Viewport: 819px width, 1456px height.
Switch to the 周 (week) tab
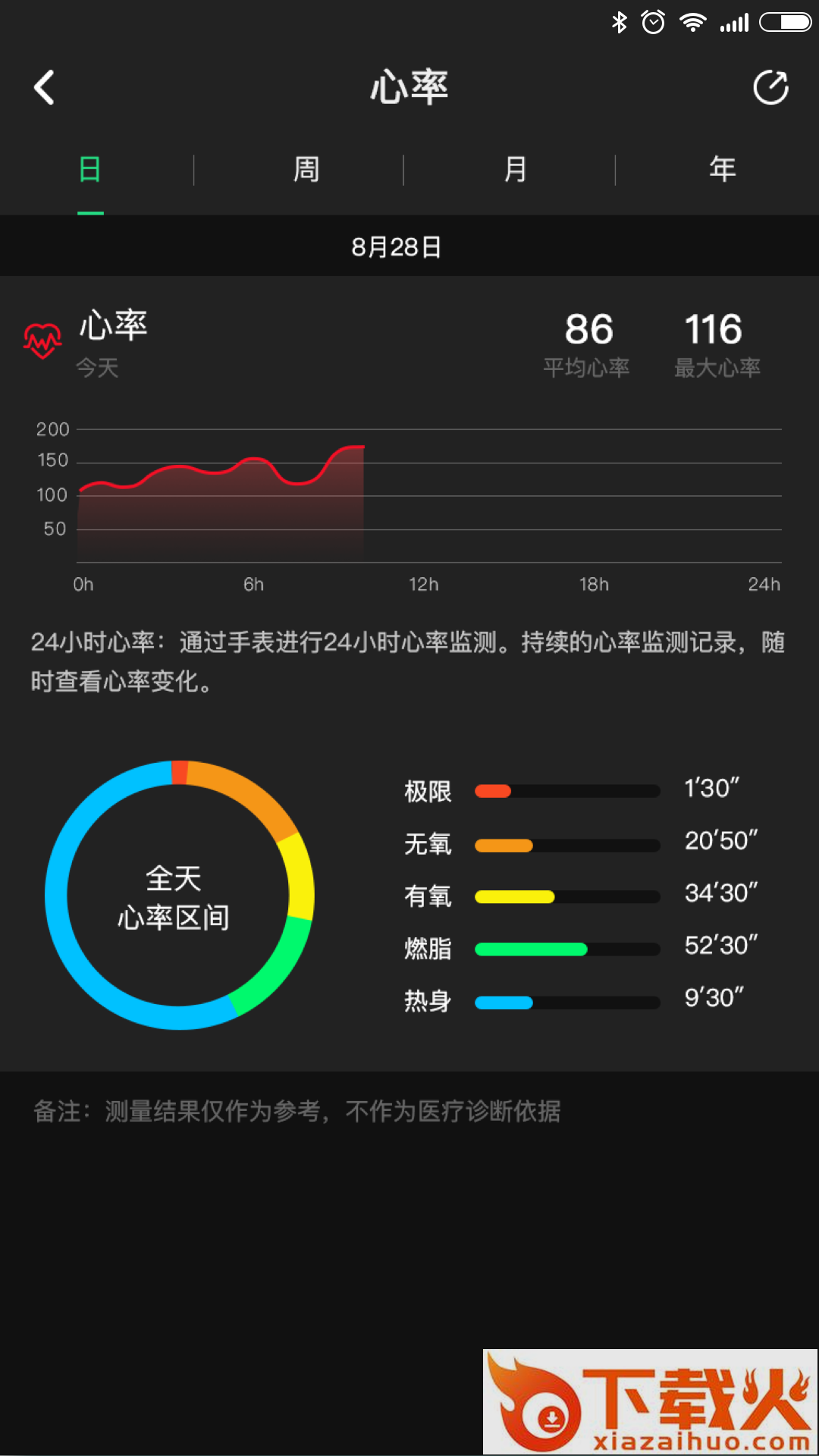(x=306, y=169)
